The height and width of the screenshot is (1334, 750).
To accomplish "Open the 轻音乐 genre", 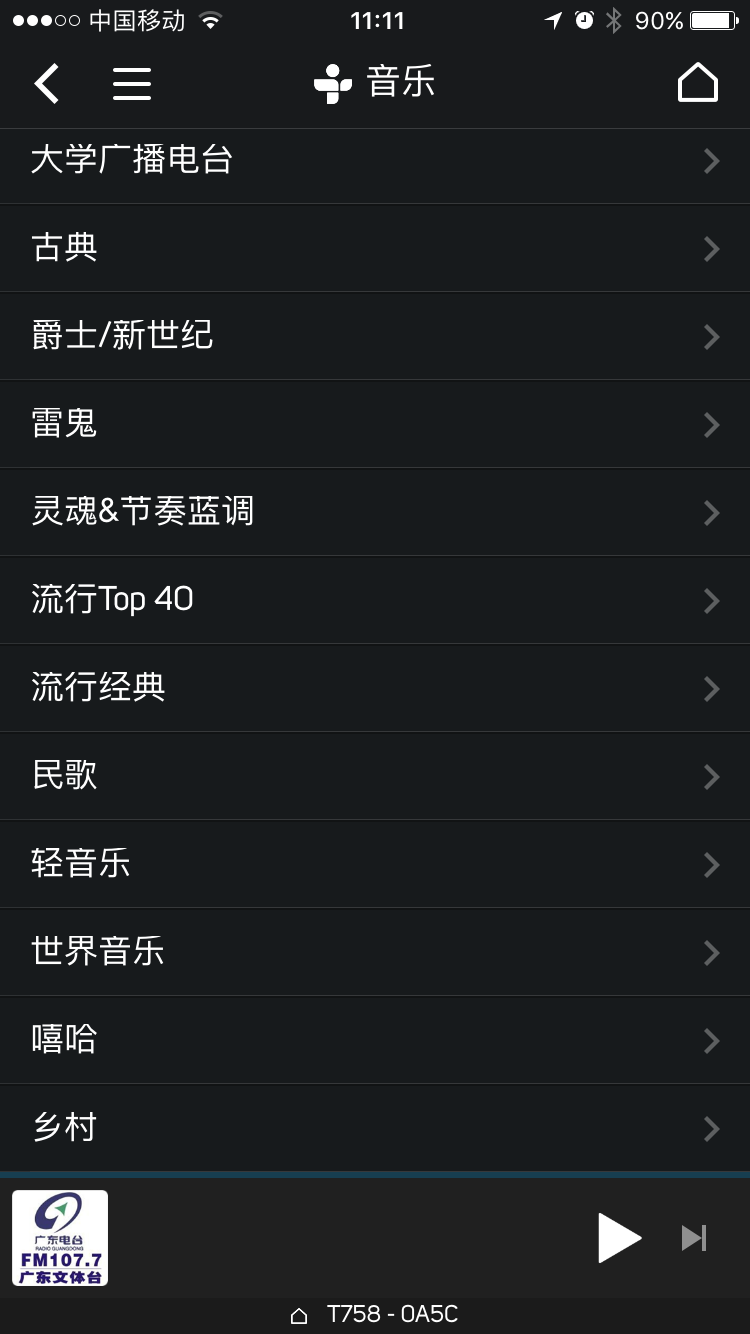I will click(x=375, y=864).
